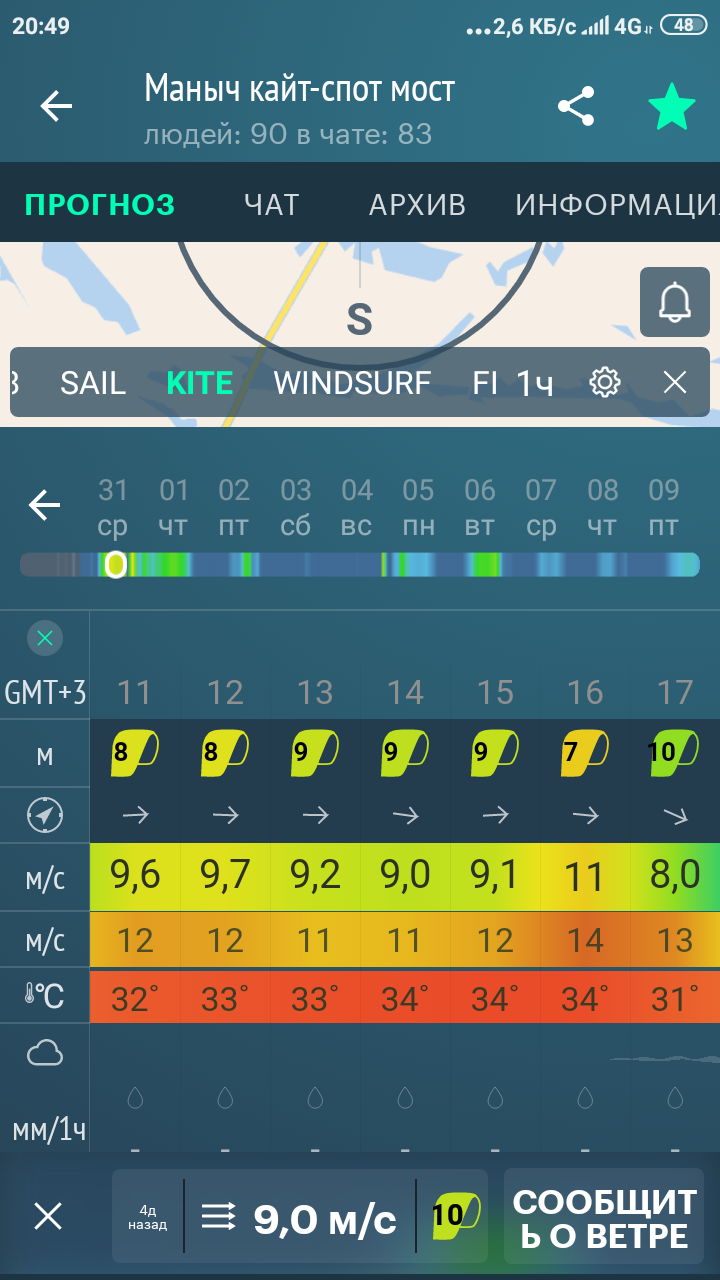
Task: Switch to the ЧАТ tab
Action: click(x=271, y=204)
